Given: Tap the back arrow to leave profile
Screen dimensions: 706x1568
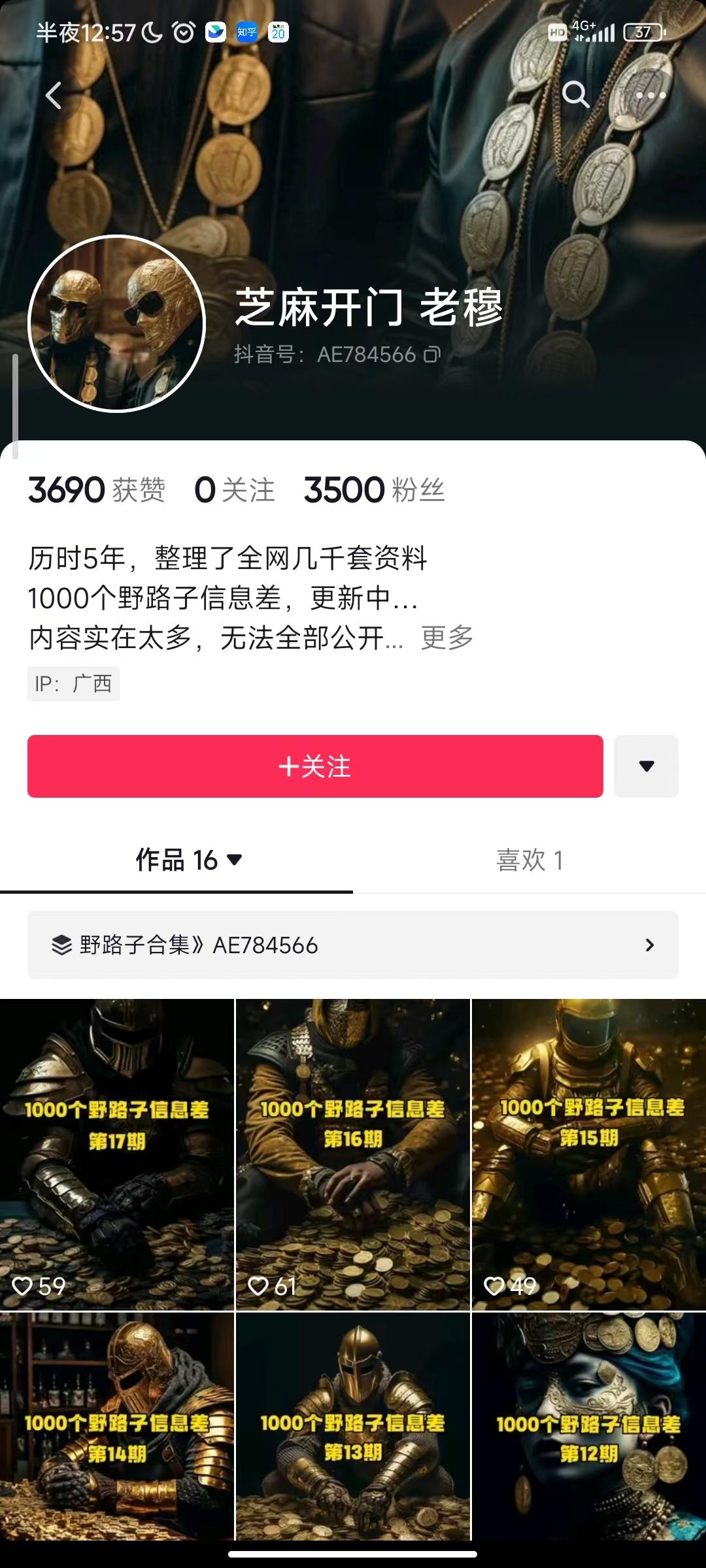Looking at the screenshot, I should pyautogui.click(x=55, y=95).
